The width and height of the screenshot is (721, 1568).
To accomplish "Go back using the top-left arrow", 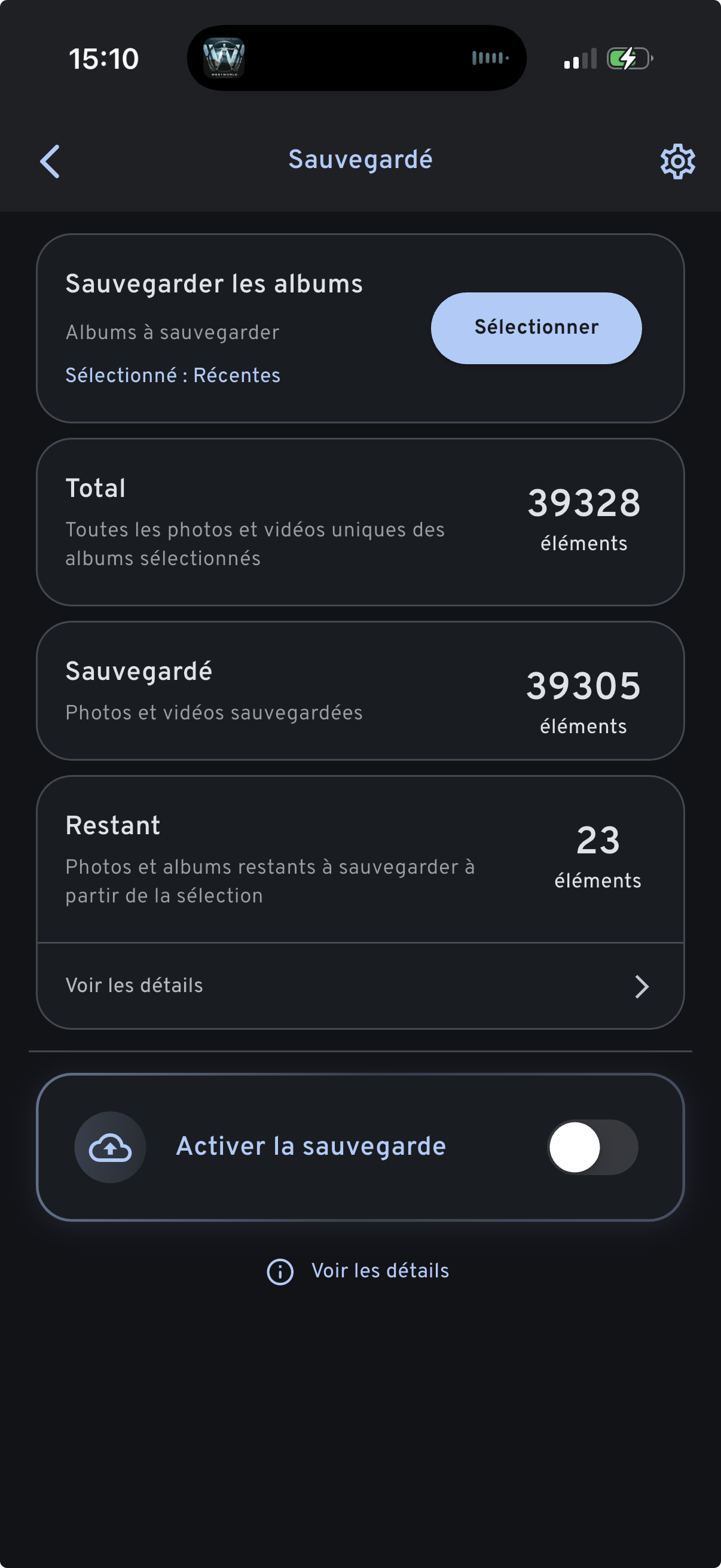I will 50,161.
